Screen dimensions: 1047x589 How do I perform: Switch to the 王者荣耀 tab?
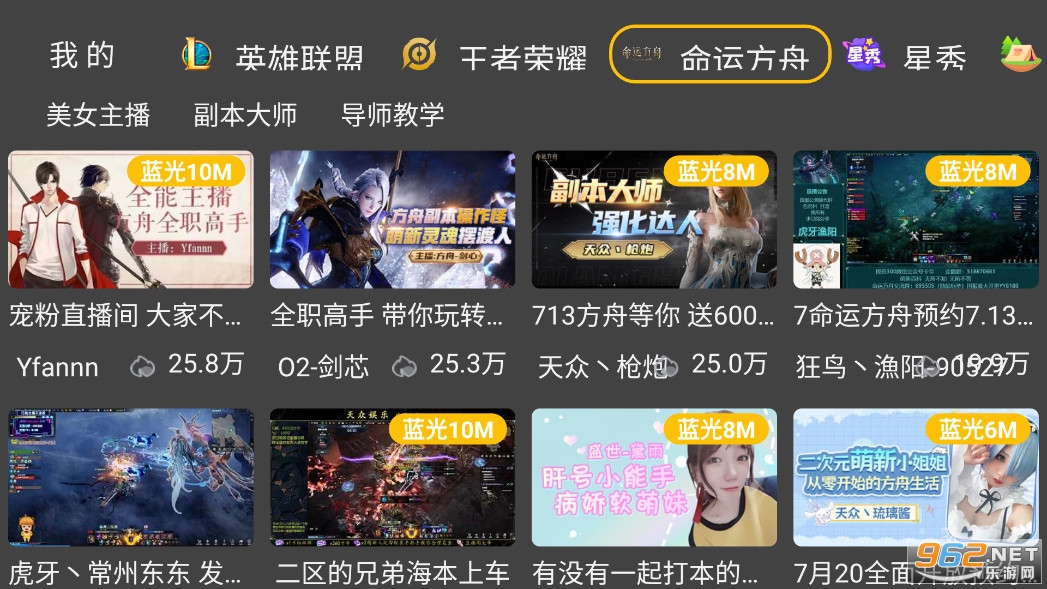[x=494, y=56]
